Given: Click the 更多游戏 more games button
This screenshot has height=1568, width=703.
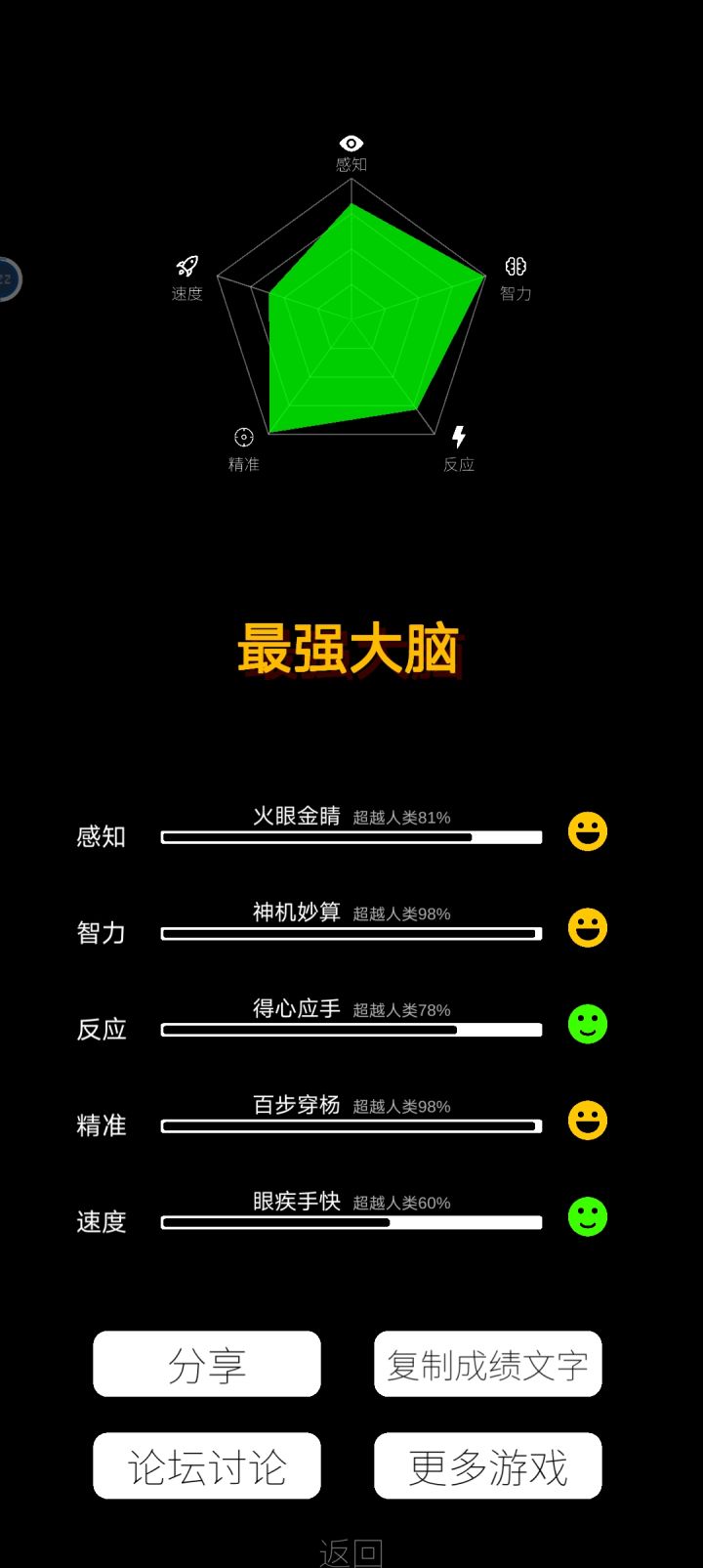Looking at the screenshot, I should coord(488,1465).
